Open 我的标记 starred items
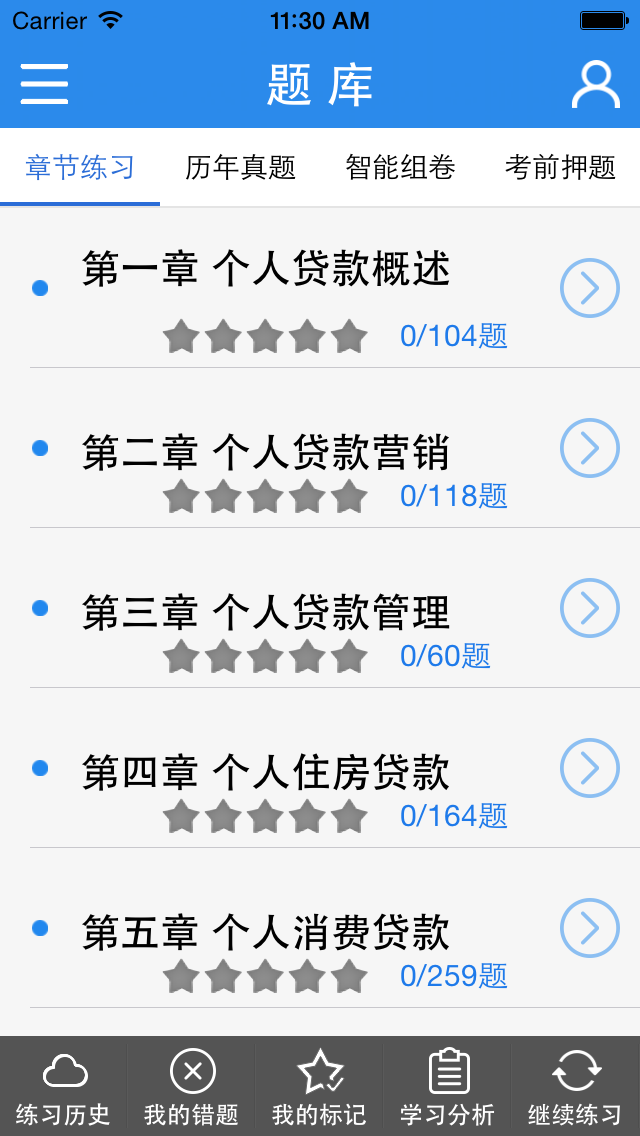 320,1087
